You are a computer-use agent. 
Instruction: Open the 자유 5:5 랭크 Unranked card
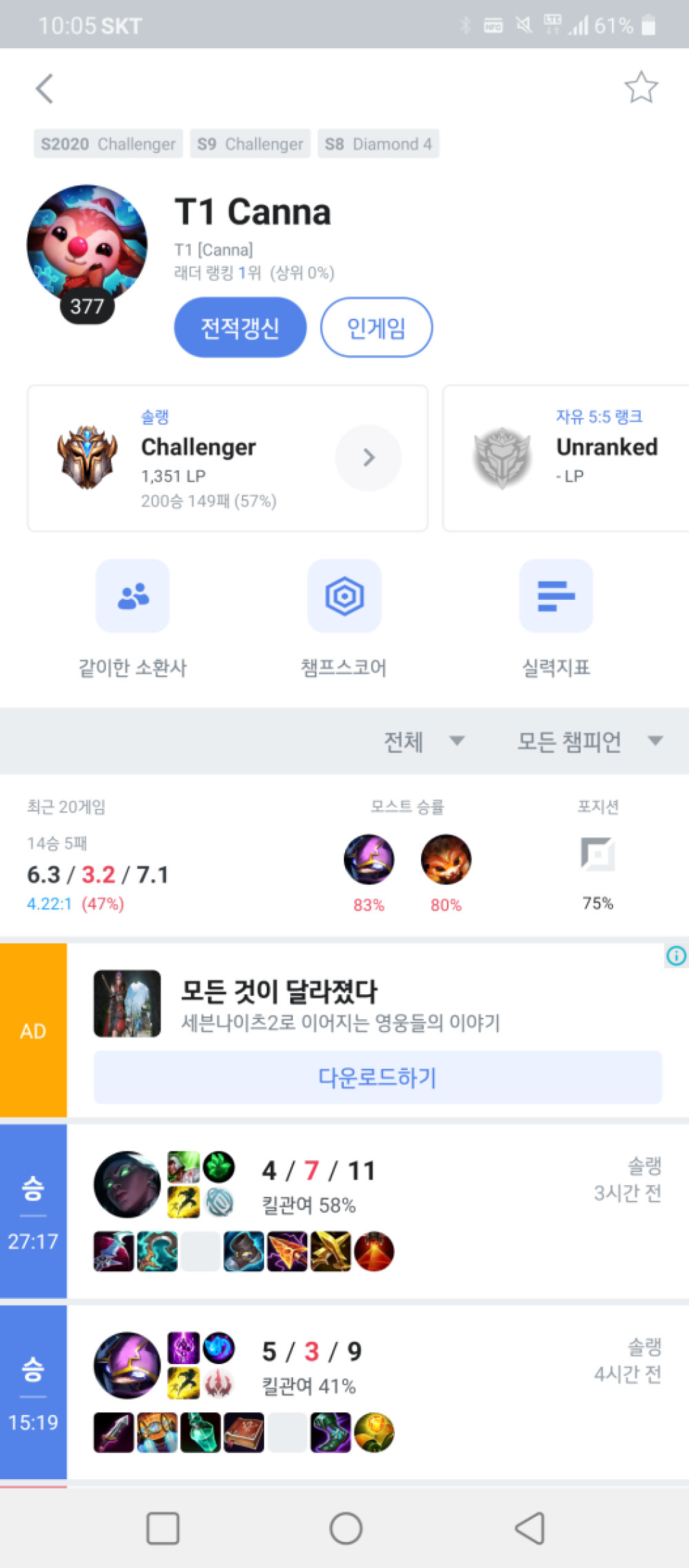pos(566,458)
